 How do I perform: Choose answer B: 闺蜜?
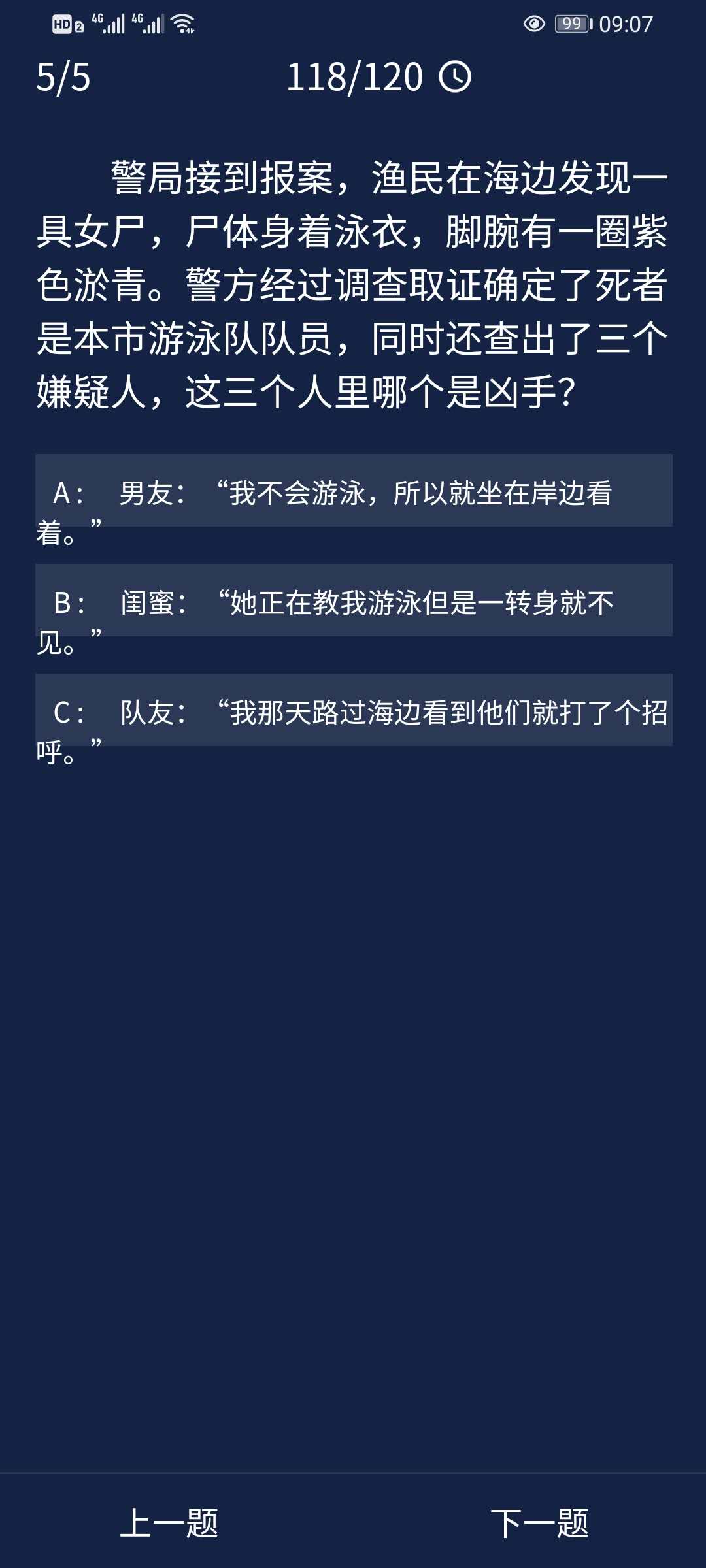353,601
